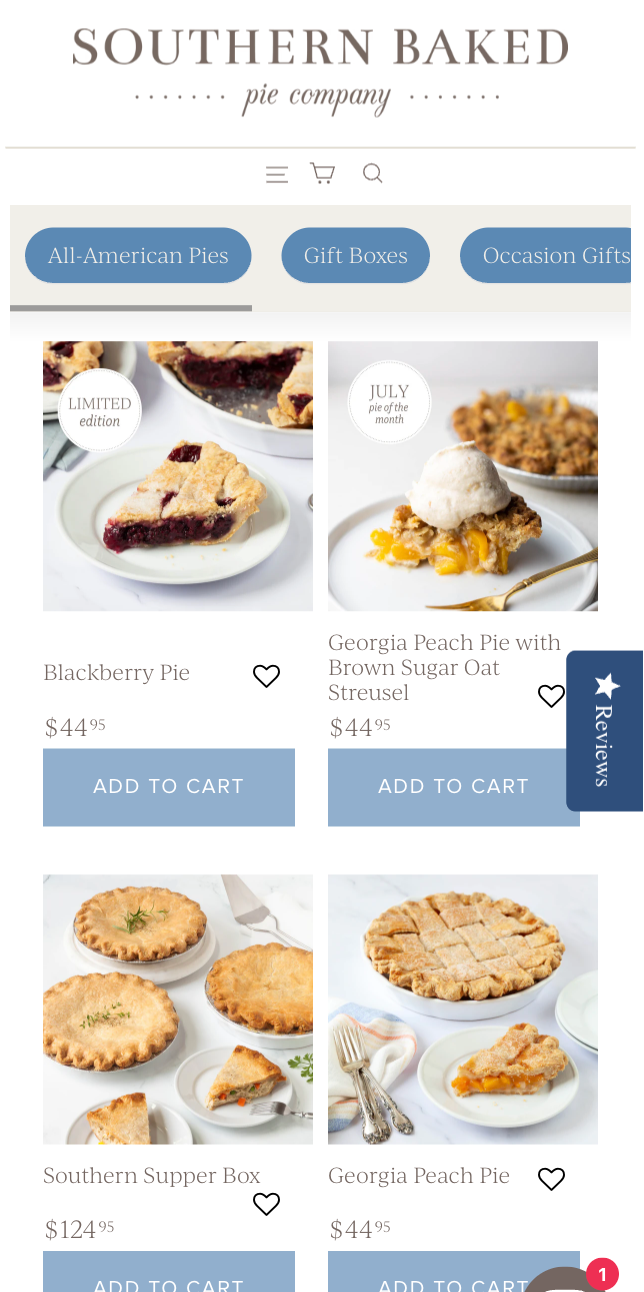Select the Occasion Gifts chip

click(x=548, y=256)
